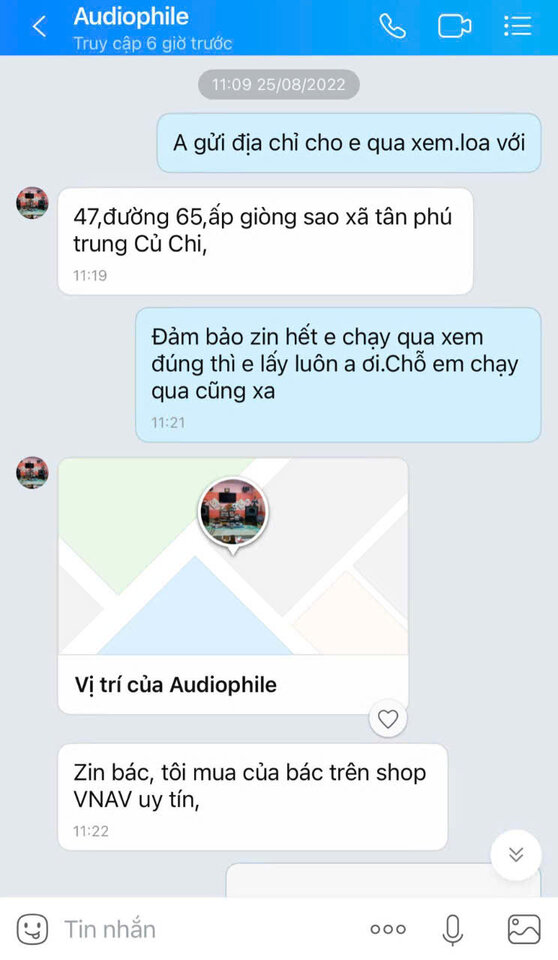Open Audiophile's profile from chat title
Image resolution: width=558 pixels, height=960 pixels.
[x=131, y=17]
